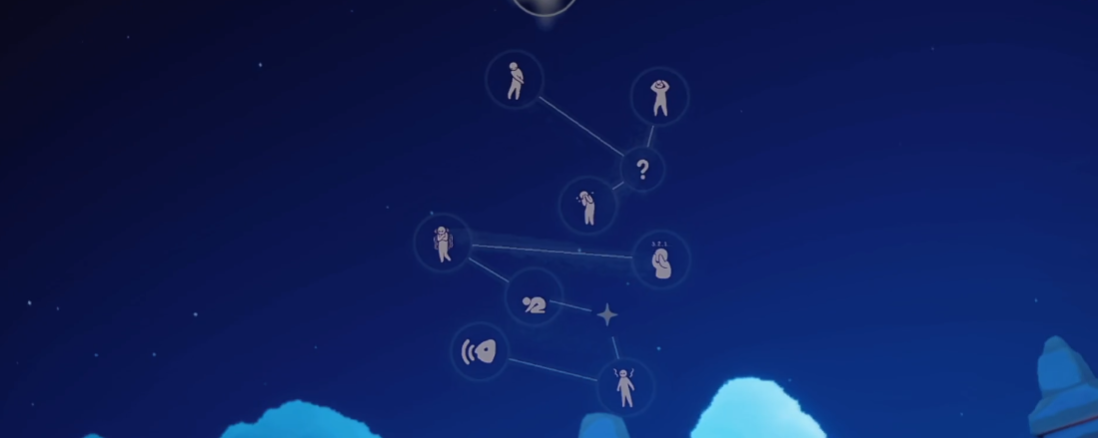
Task: Open the shivering figure emote node
Action: tap(443, 243)
